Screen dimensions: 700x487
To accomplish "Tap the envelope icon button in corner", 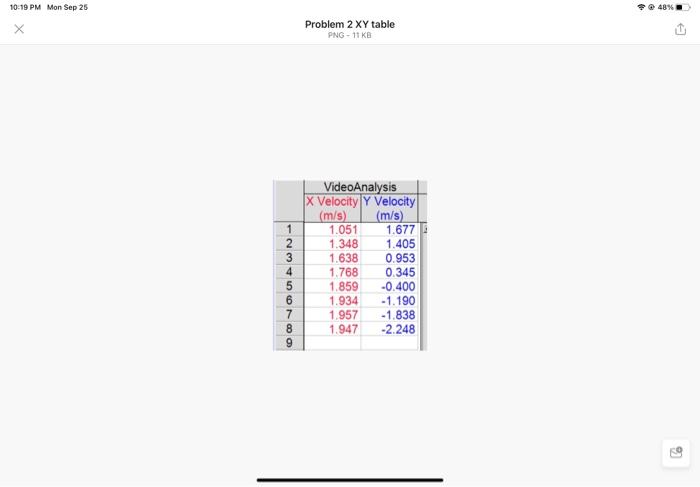I will [677, 453].
